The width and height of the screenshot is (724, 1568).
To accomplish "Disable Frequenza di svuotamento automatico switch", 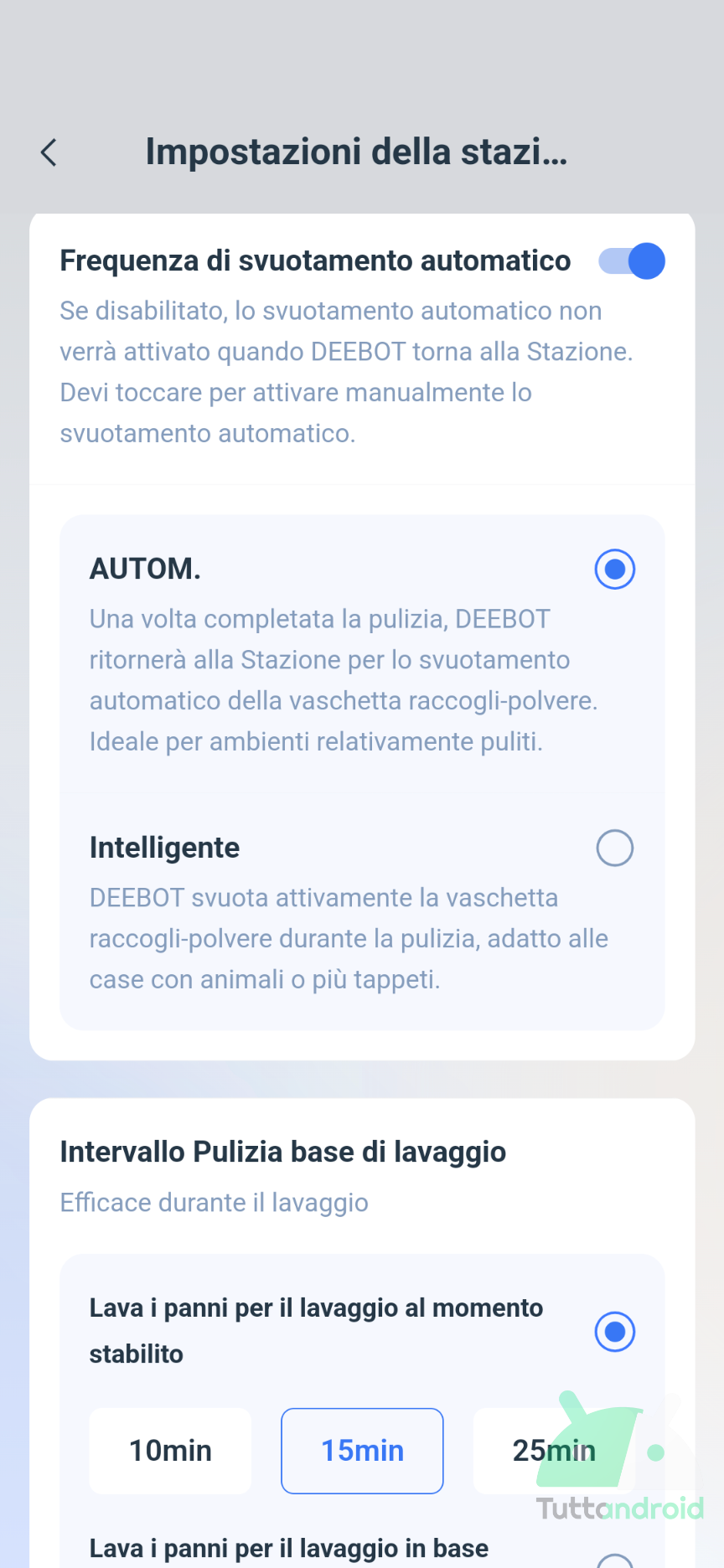I will 632,261.
